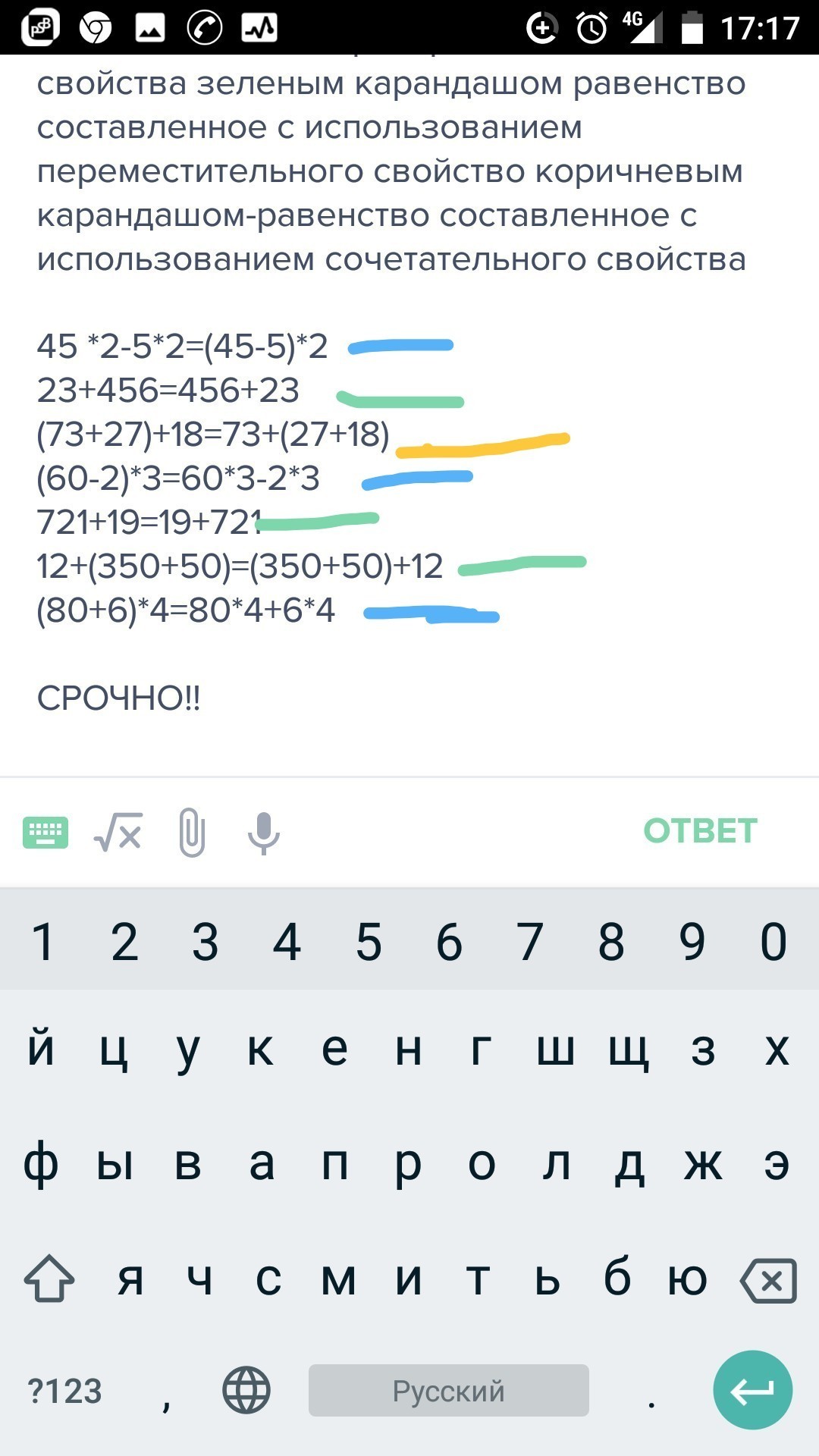
Task: Switch to the ?123 symbols keyboard
Action: click(x=64, y=1392)
